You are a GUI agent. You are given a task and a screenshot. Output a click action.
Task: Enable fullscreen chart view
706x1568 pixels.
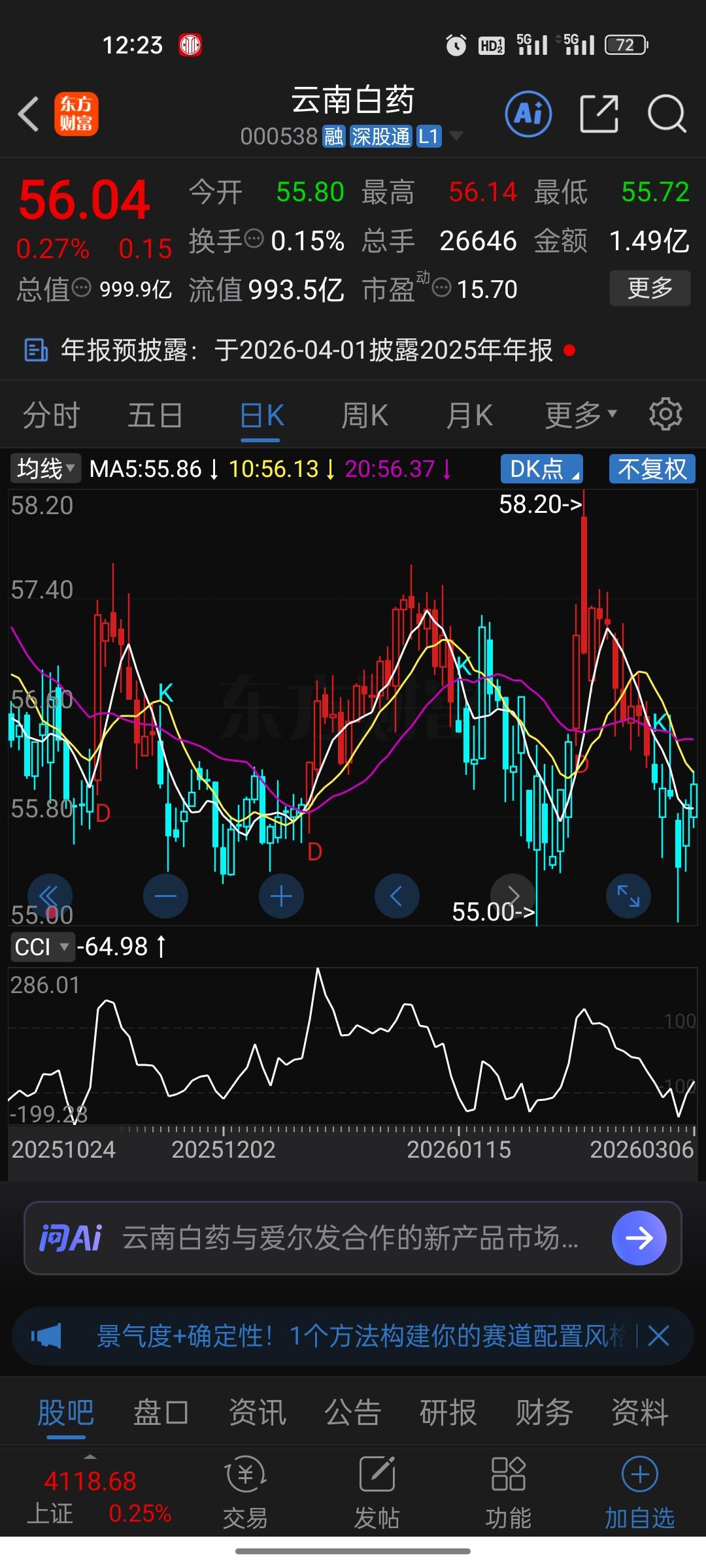coord(628,896)
